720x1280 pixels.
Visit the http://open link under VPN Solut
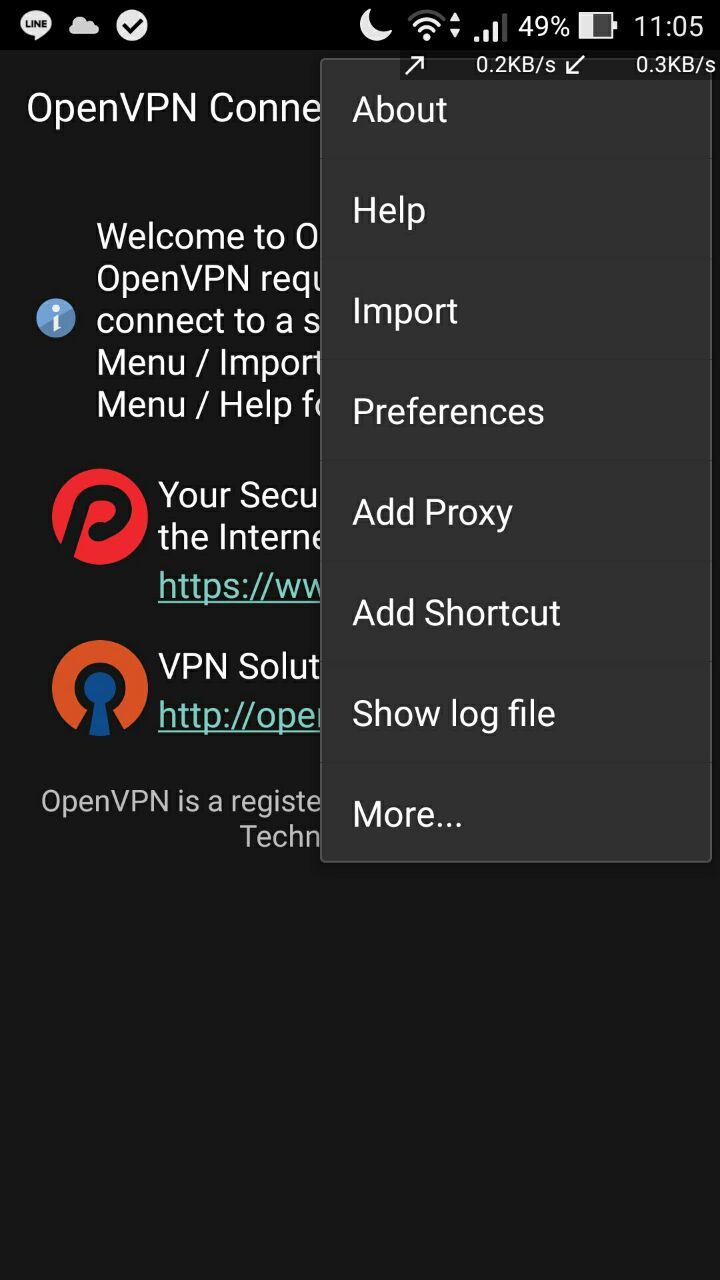tap(239, 714)
